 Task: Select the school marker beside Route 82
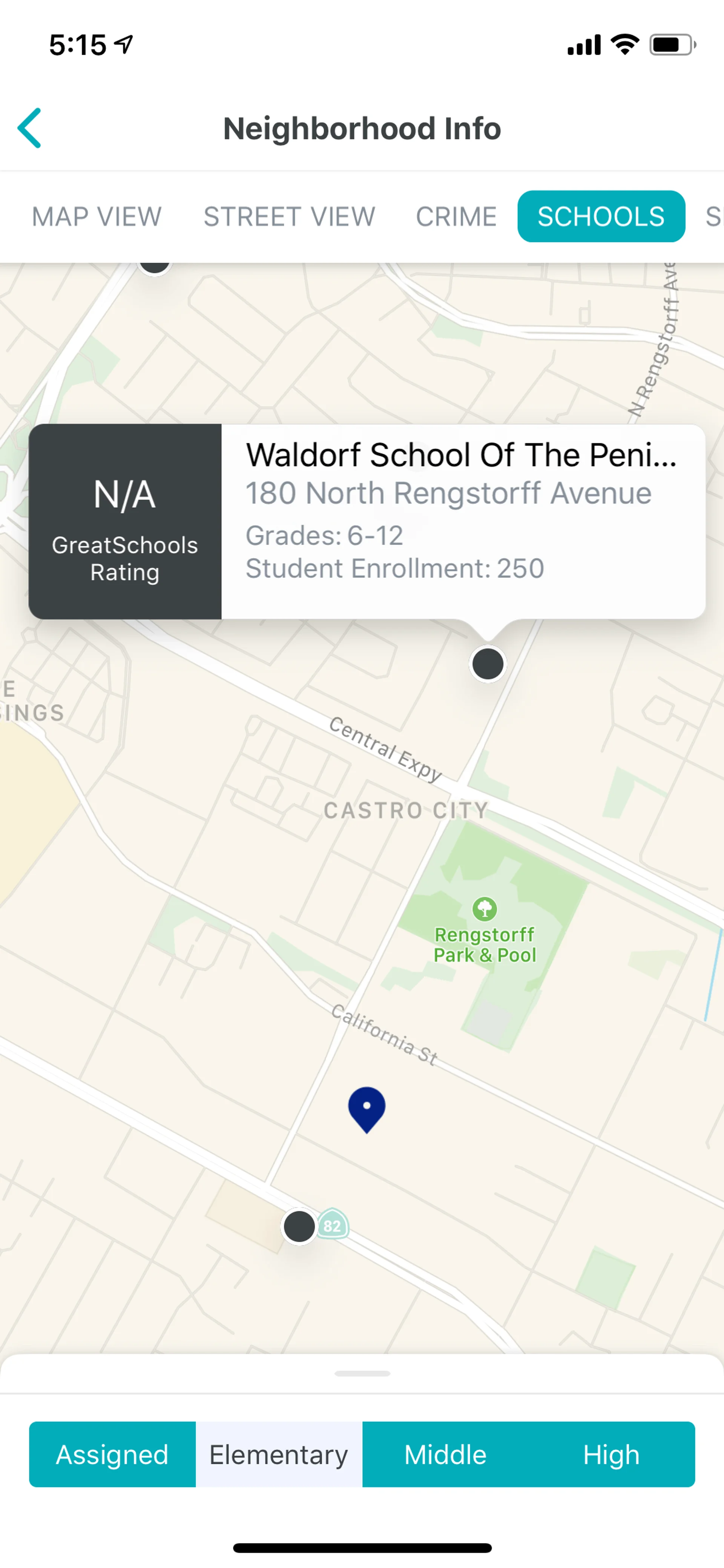point(299,1226)
